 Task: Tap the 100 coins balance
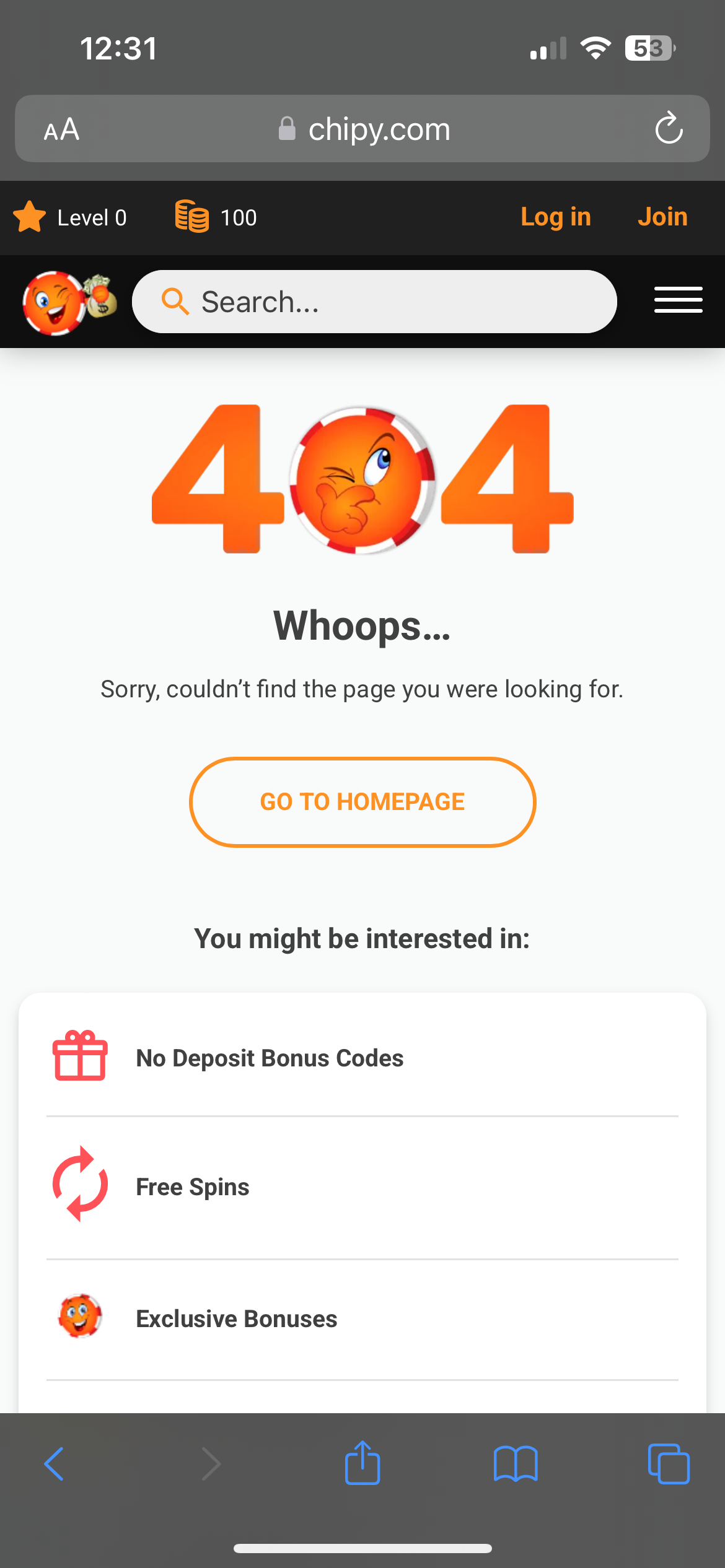(216, 217)
